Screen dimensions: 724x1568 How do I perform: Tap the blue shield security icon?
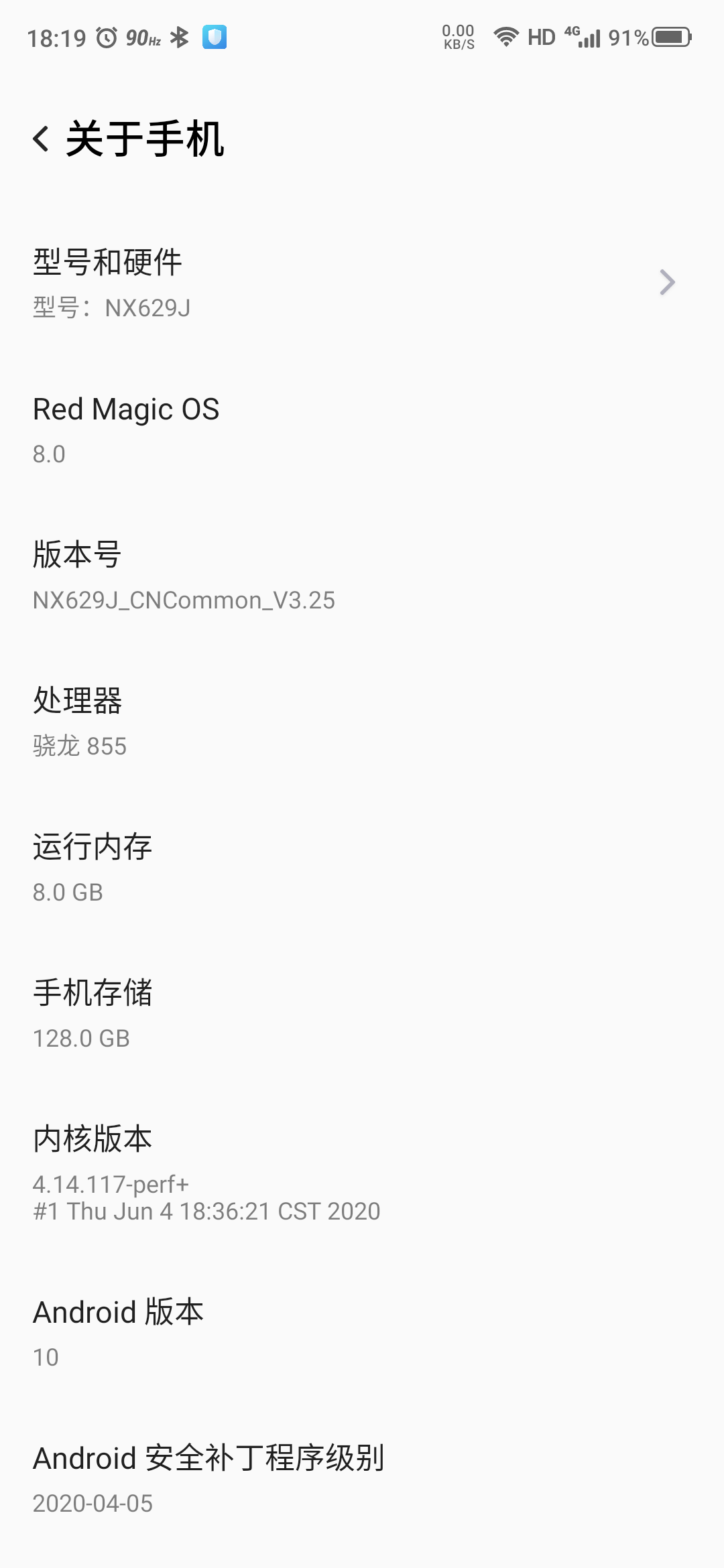click(215, 38)
